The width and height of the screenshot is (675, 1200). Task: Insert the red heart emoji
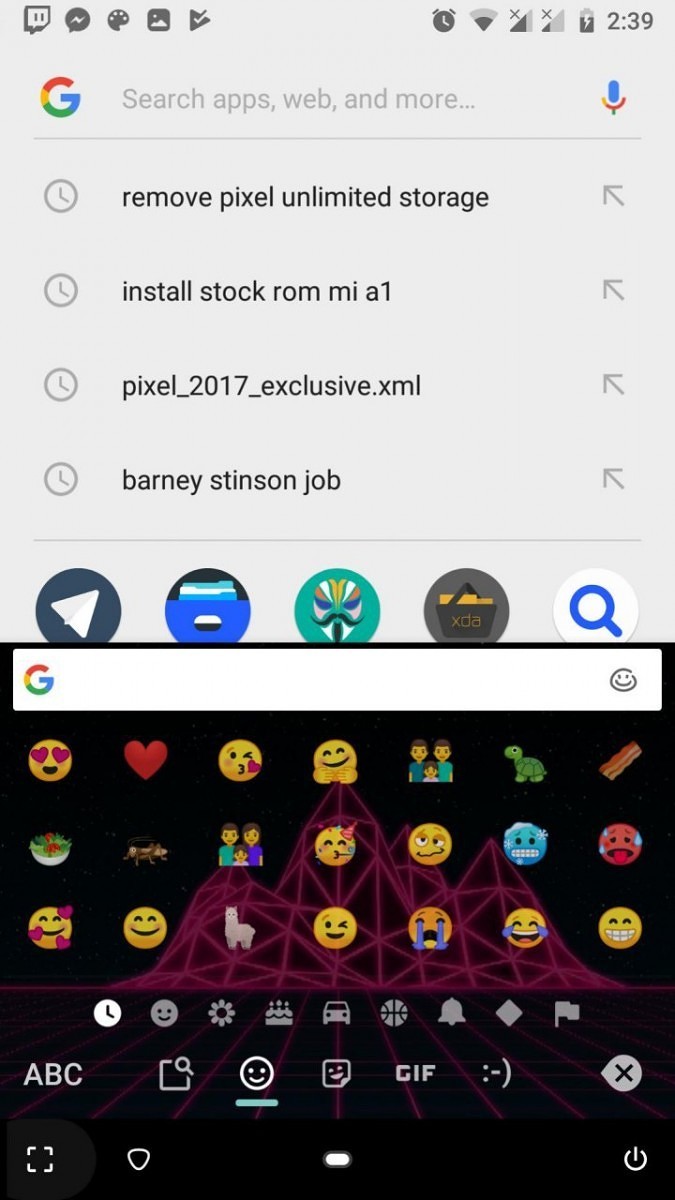click(x=146, y=761)
